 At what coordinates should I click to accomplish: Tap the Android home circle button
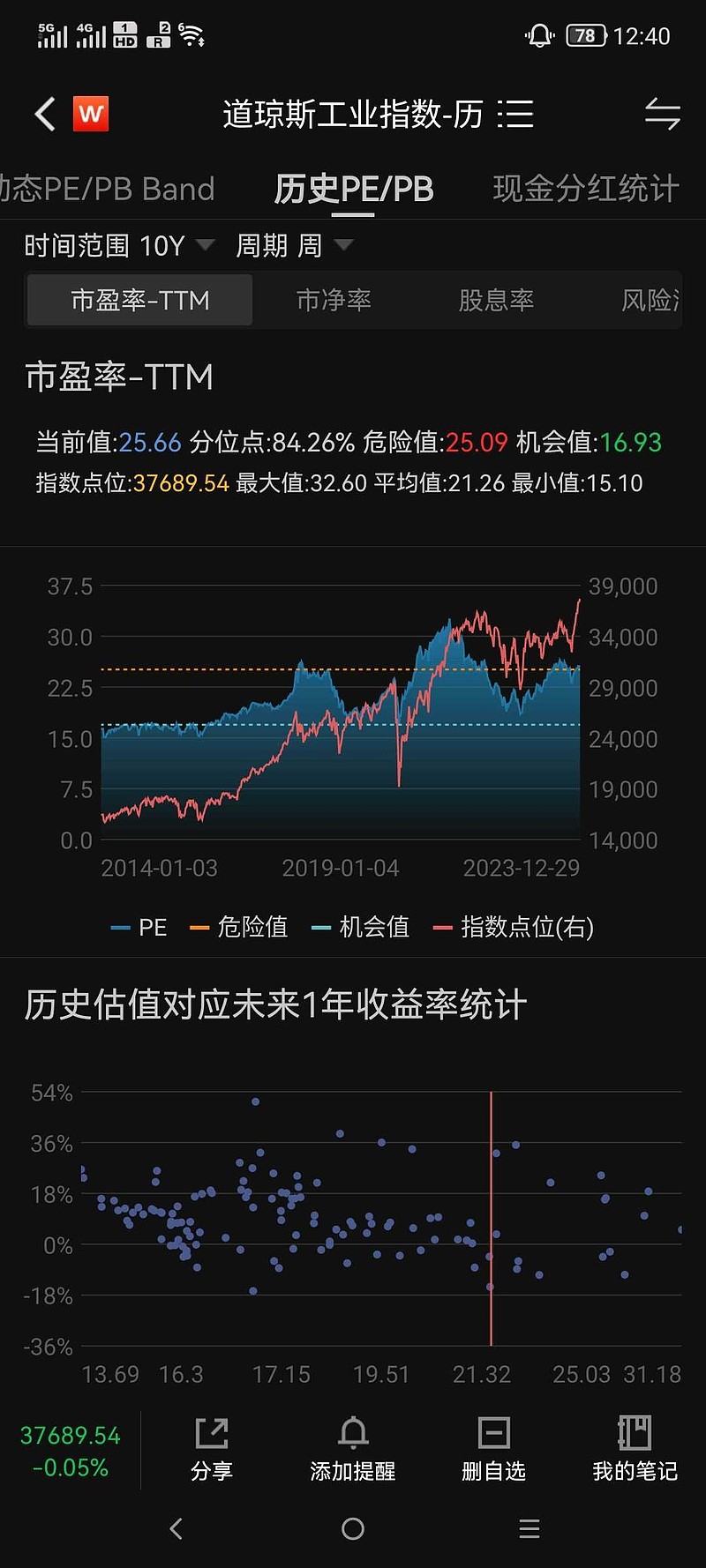pos(352,1529)
